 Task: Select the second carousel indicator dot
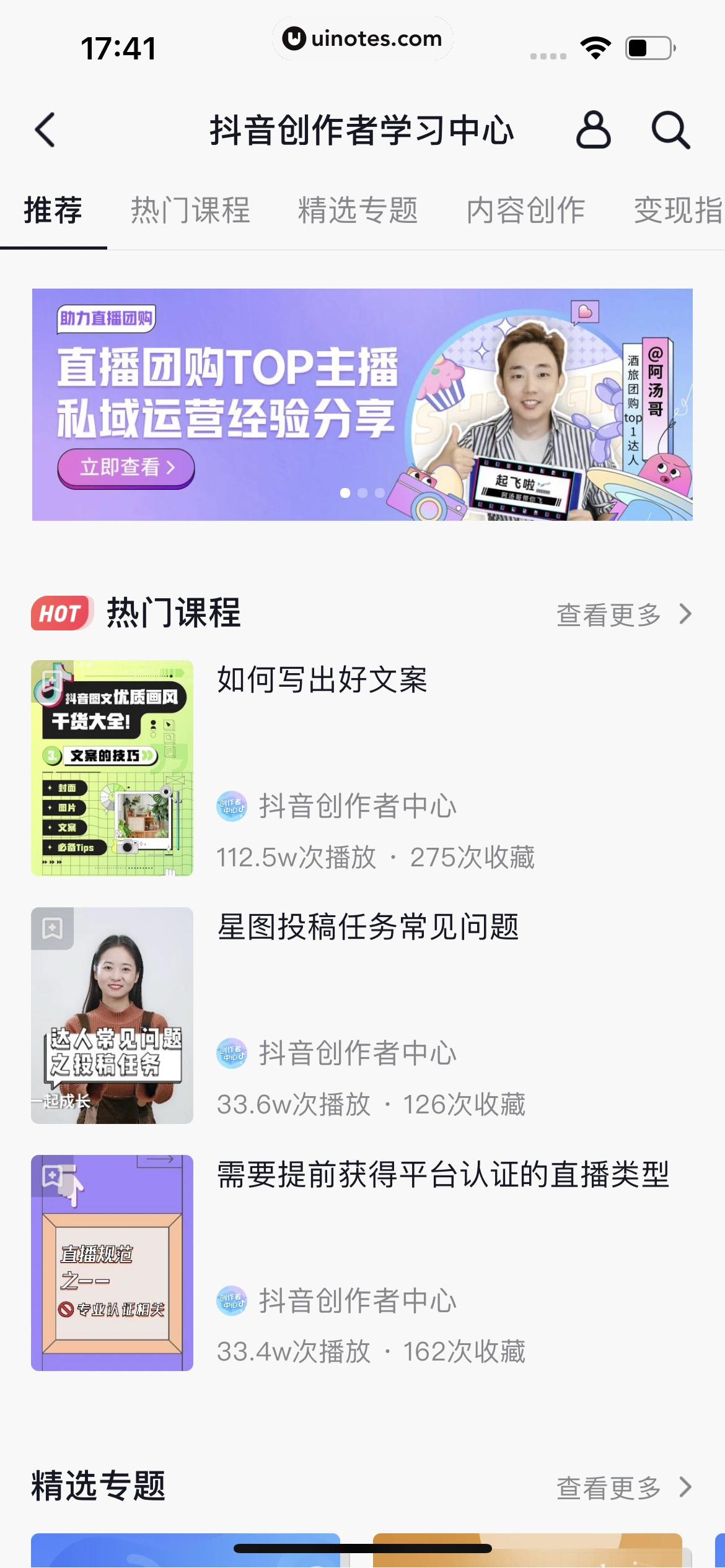click(364, 493)
